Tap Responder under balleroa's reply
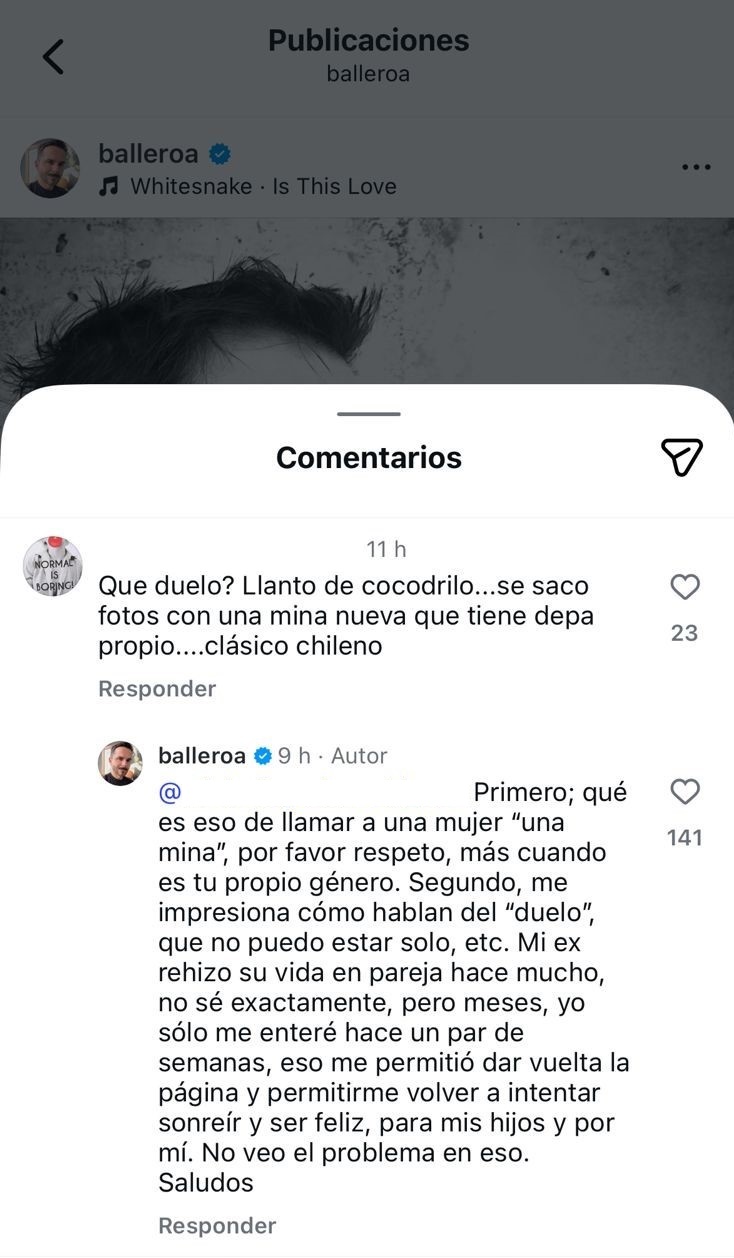This screenshot has width=734, height=1258. tap(217, 1226)
